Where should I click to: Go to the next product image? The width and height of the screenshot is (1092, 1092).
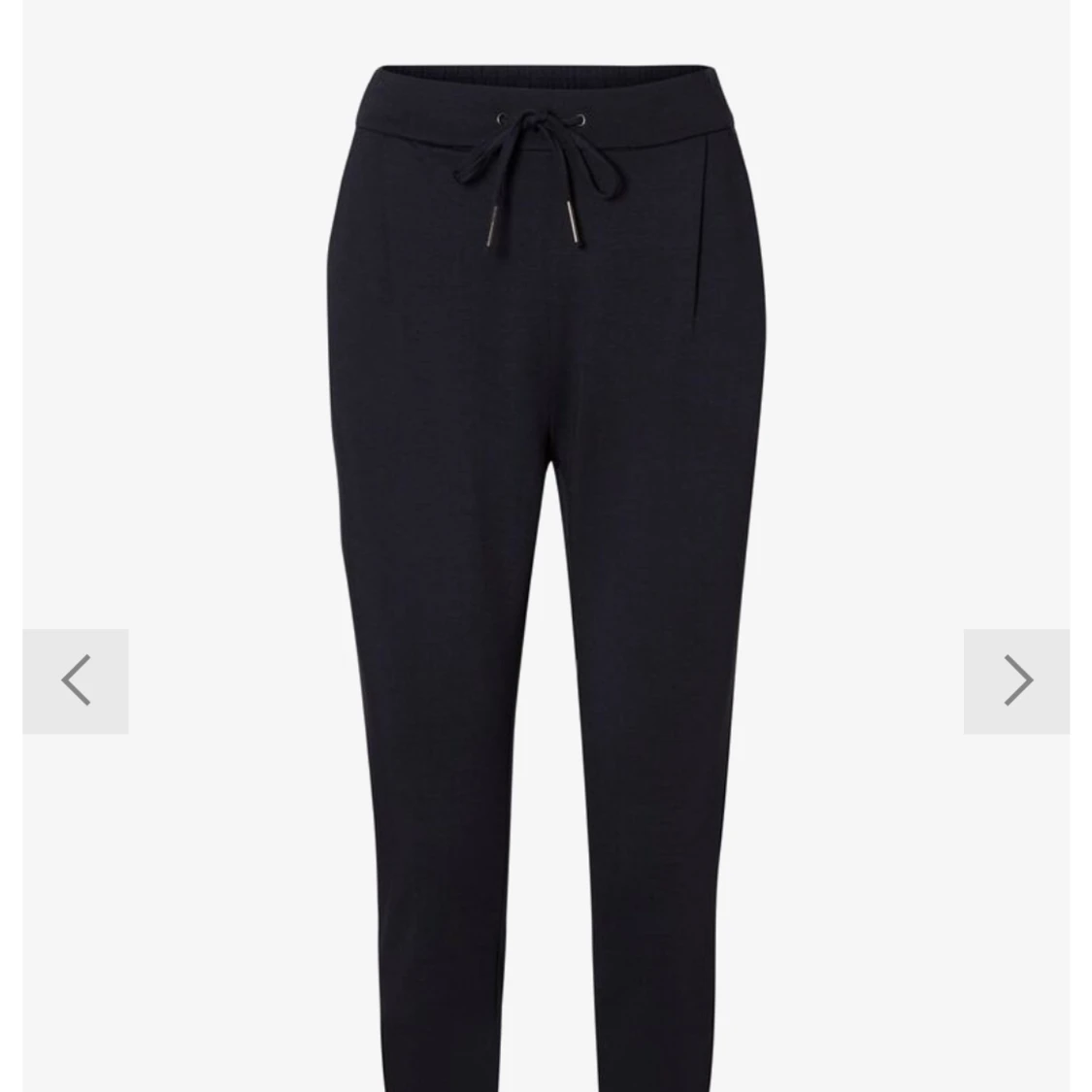[x=1016, y=680]
